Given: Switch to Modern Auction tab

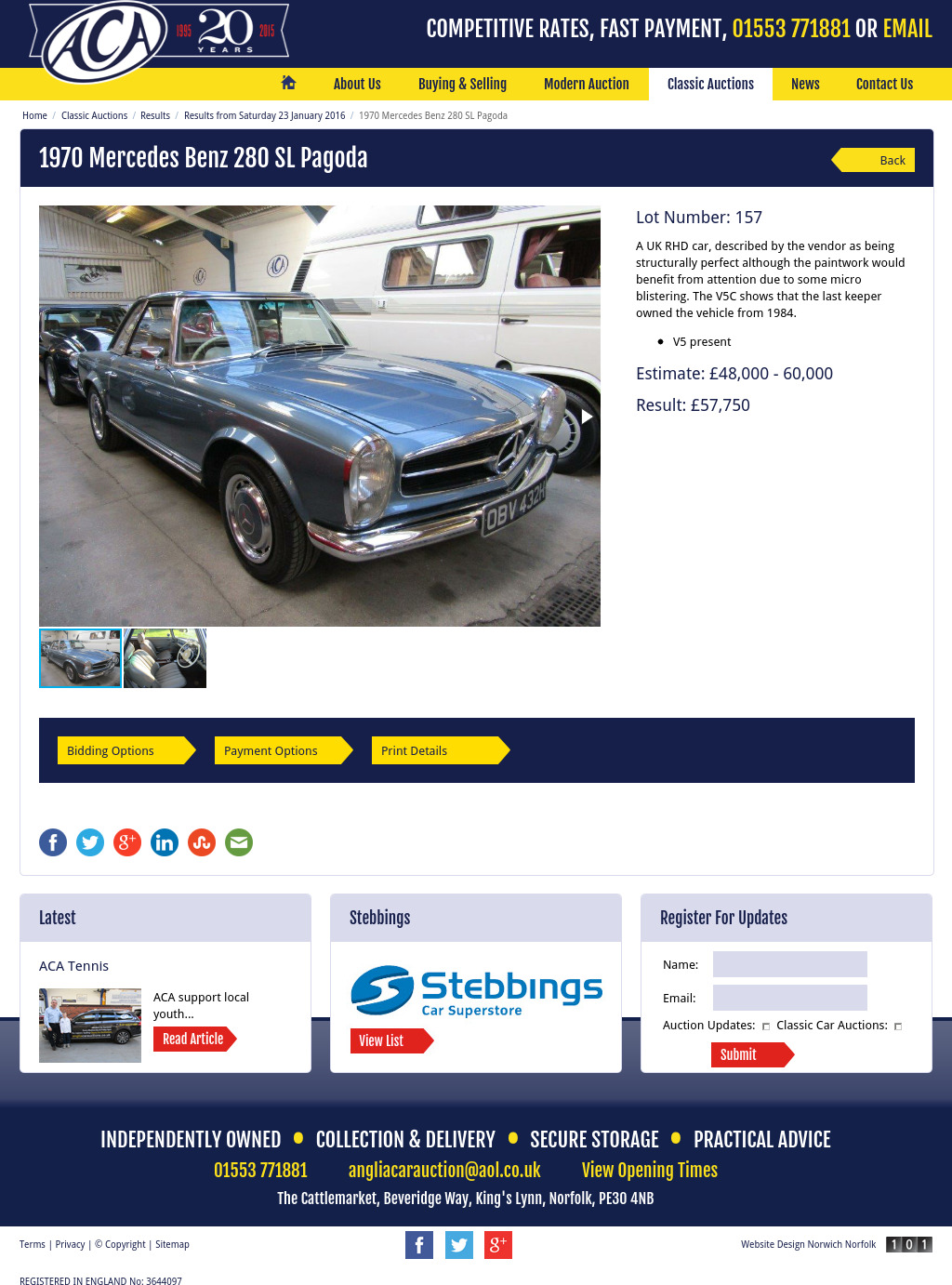Looking at the screenshot, I should coord(586,84).
